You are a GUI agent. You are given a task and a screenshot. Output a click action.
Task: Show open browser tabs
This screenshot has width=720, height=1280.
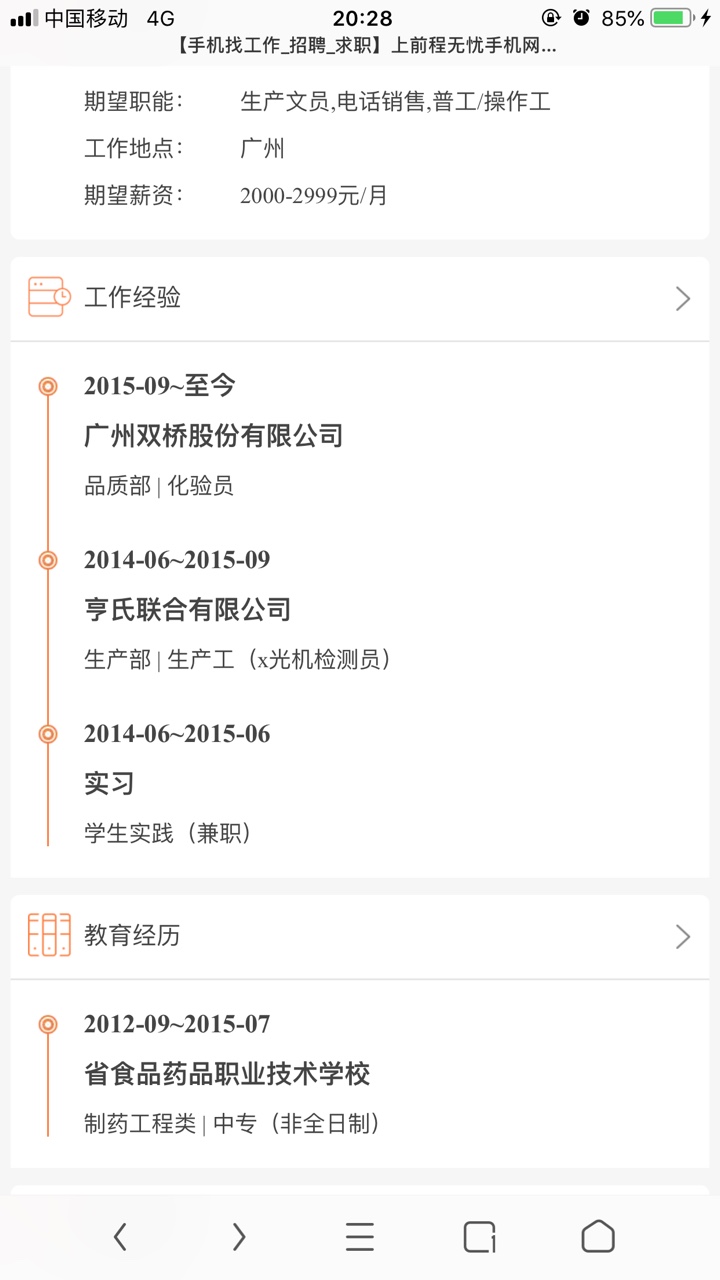pos(480,1237)
